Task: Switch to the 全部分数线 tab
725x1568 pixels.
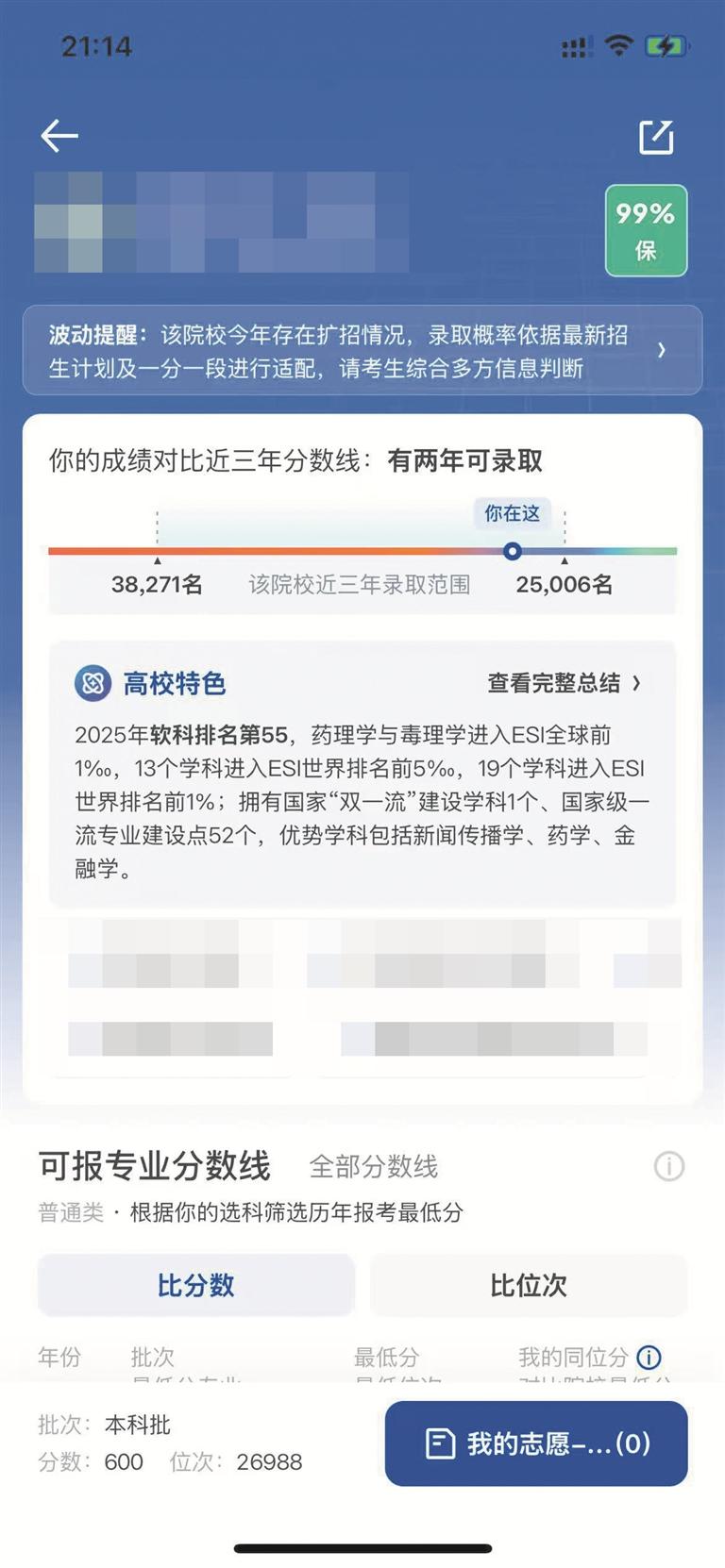Action: tap(374, 1167)
